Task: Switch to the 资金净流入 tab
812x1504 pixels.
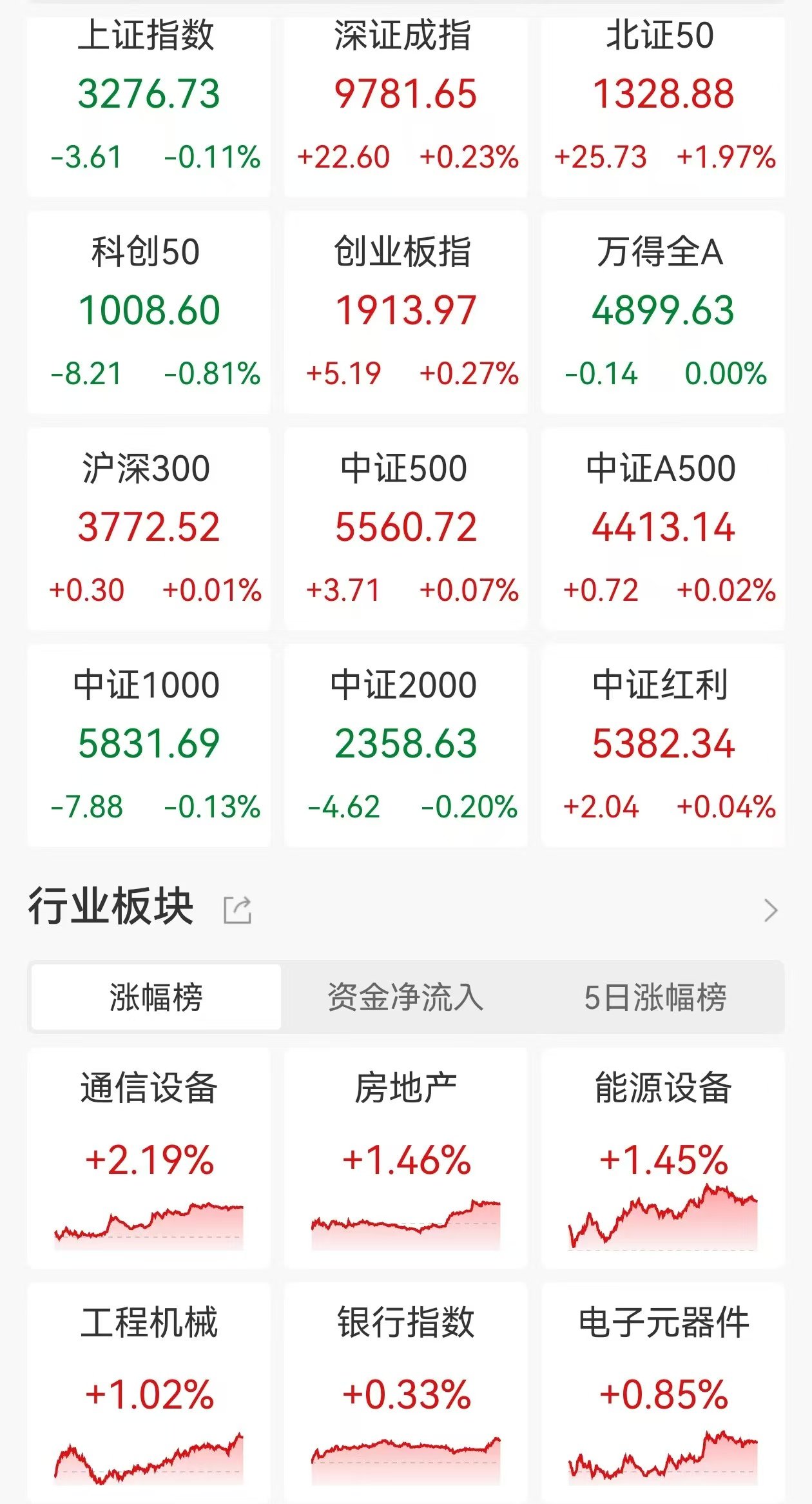Action: (405, 997)
